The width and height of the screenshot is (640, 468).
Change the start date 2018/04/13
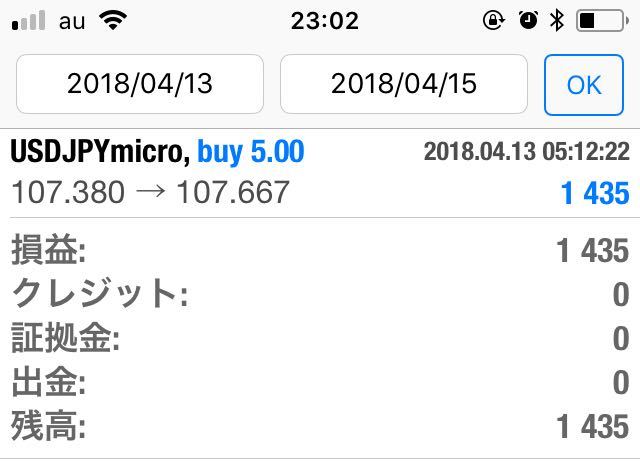(140, 84)
